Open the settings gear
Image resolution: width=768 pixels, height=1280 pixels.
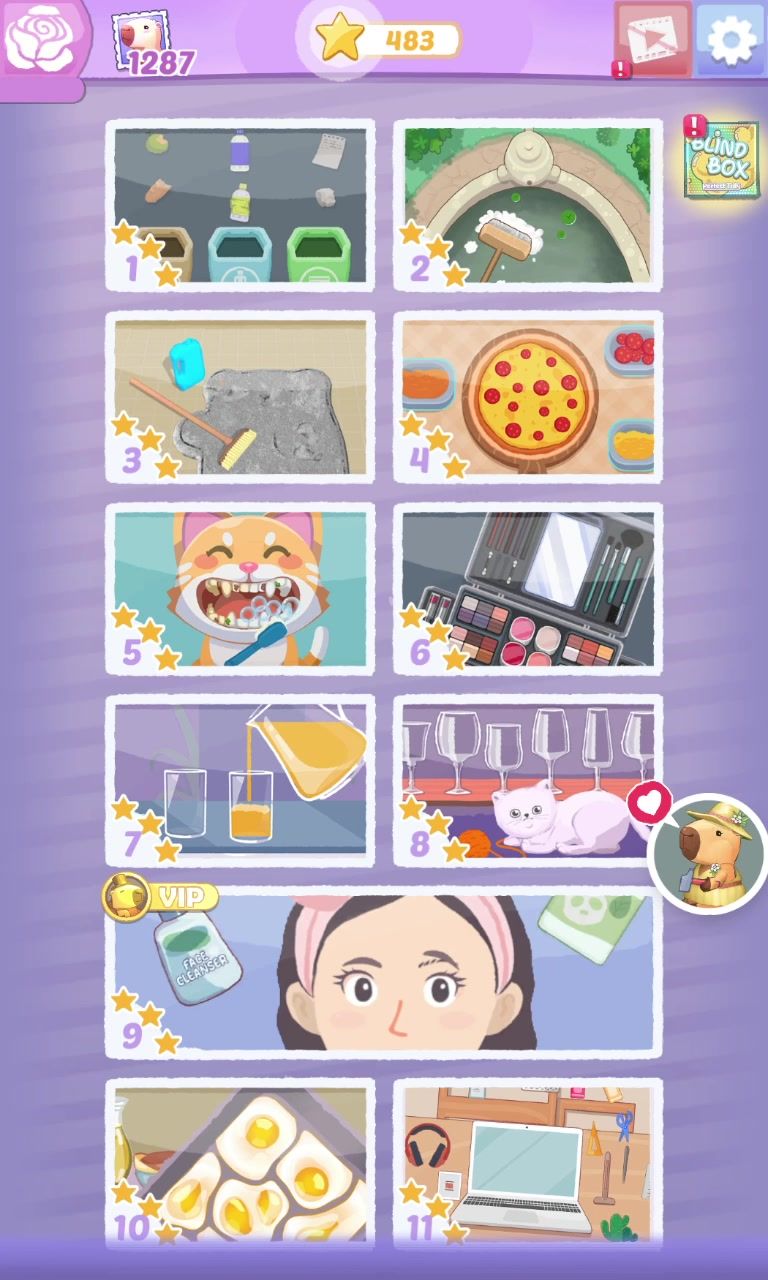(x=730, y=39)
